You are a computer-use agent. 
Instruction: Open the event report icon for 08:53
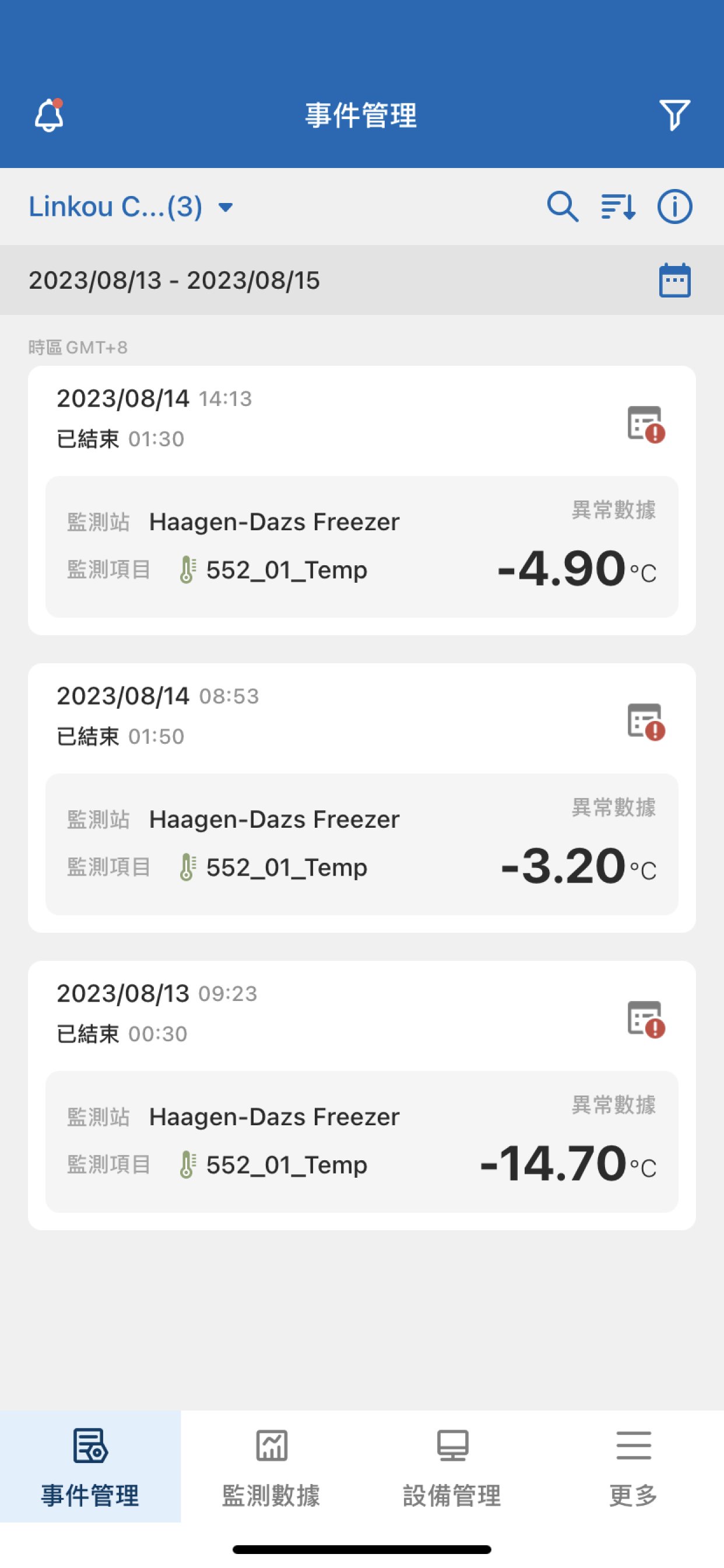coord(645,722)
